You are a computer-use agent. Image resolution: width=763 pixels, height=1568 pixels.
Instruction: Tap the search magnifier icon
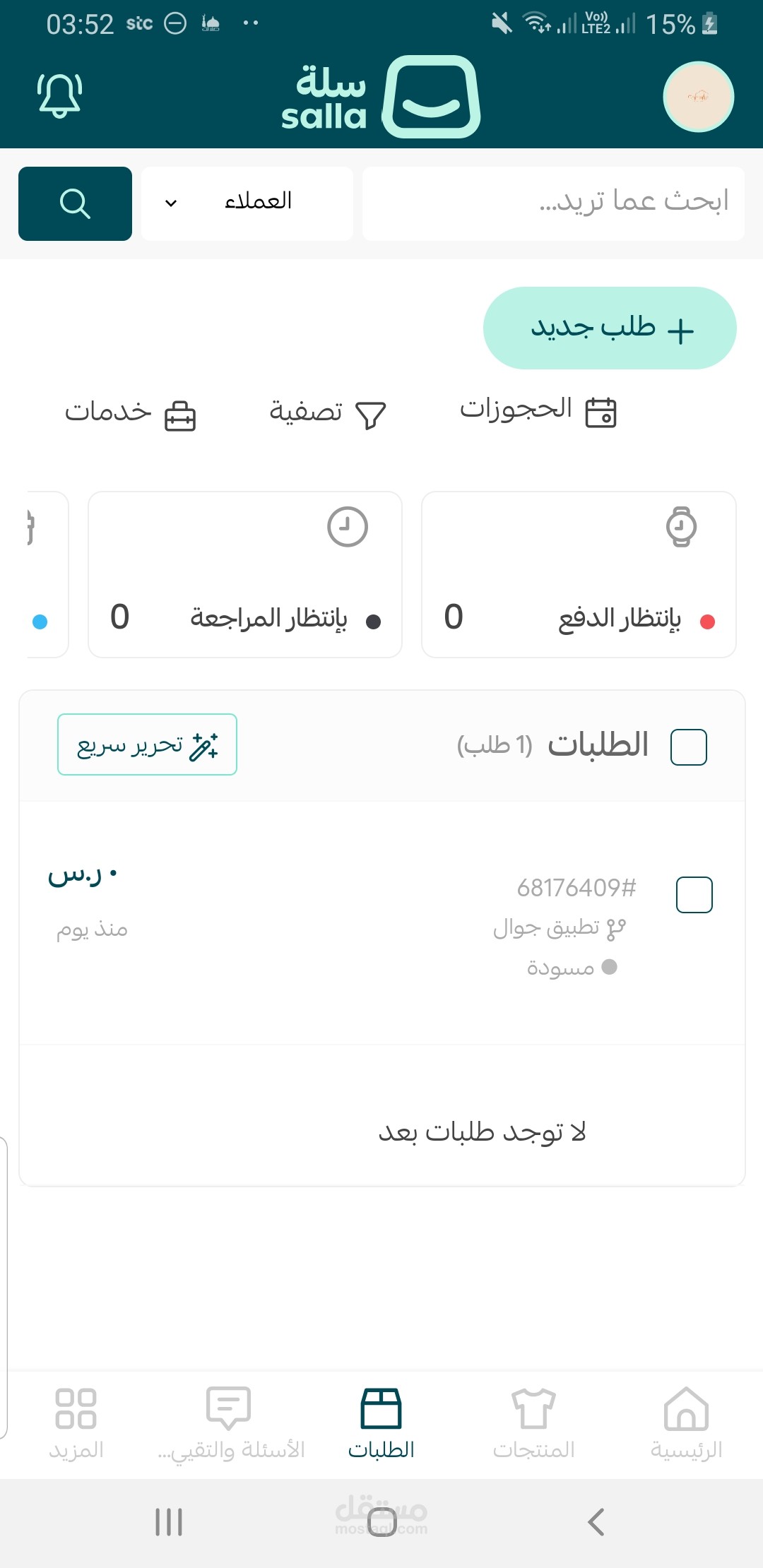[74, 204]
